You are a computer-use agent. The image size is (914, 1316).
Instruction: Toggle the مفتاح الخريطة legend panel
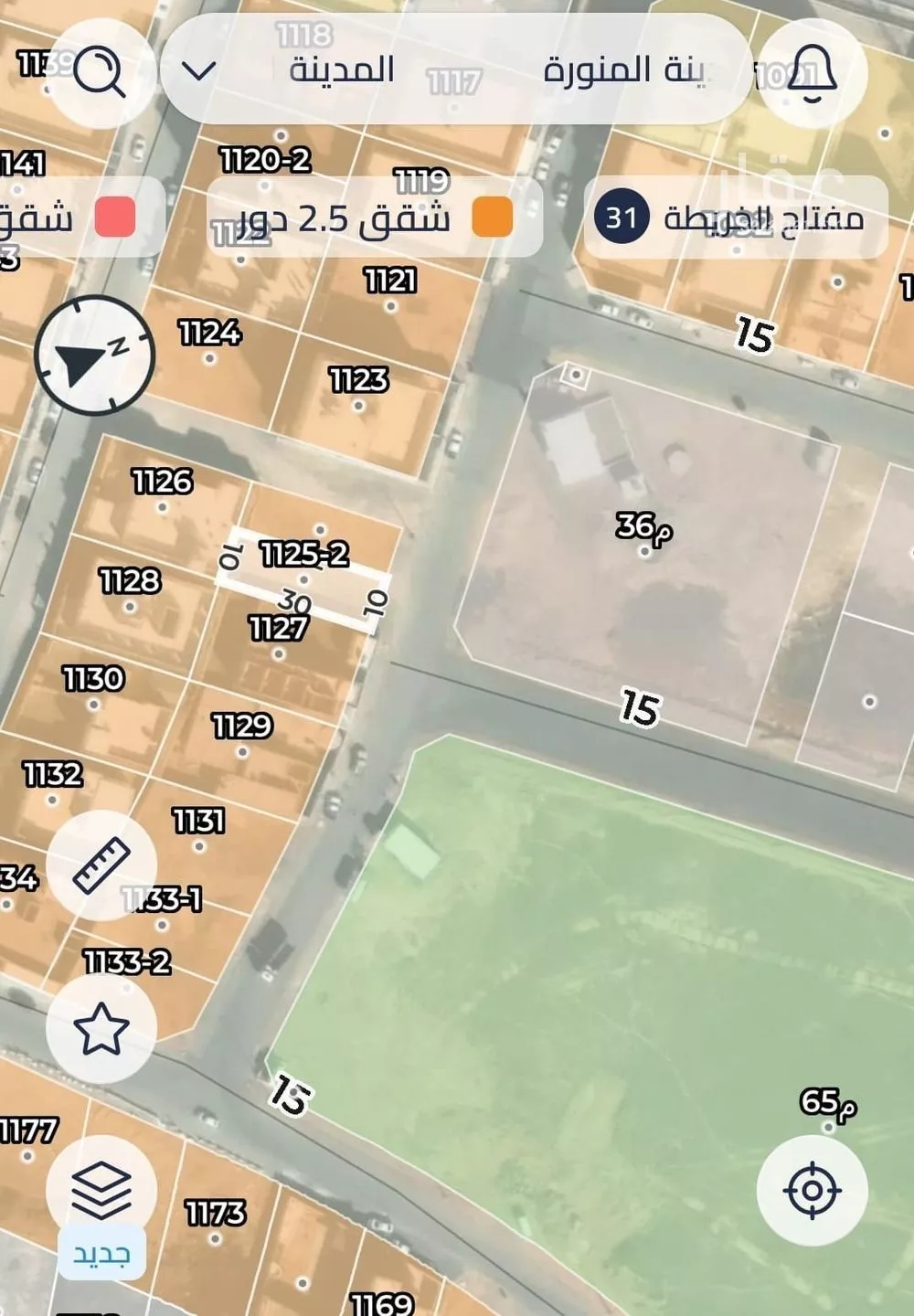click(731, 217)
